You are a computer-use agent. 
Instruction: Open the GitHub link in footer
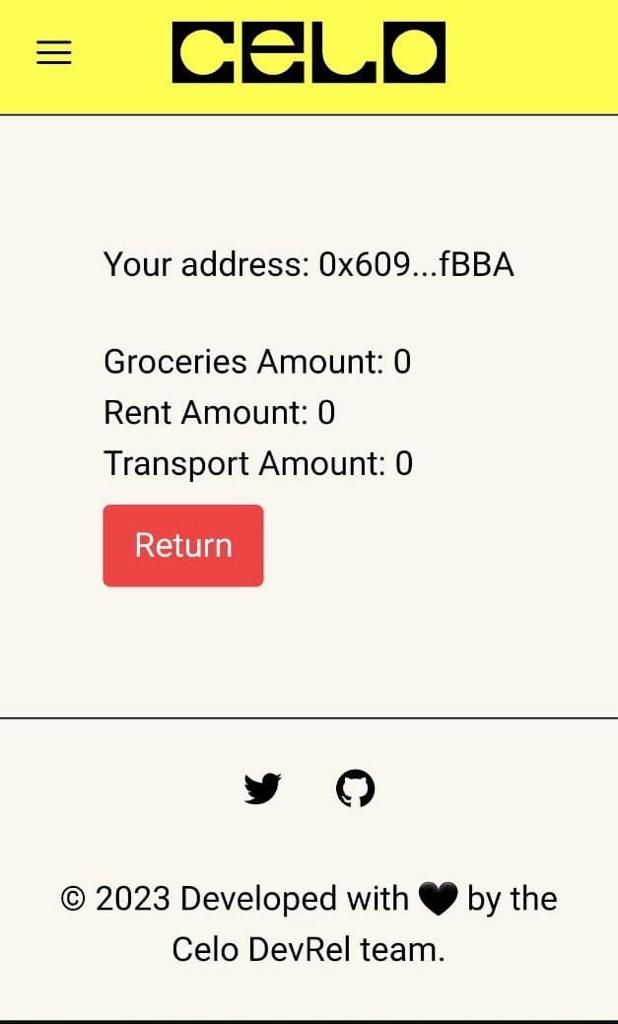pyautogui.click(x=355, y=789)
